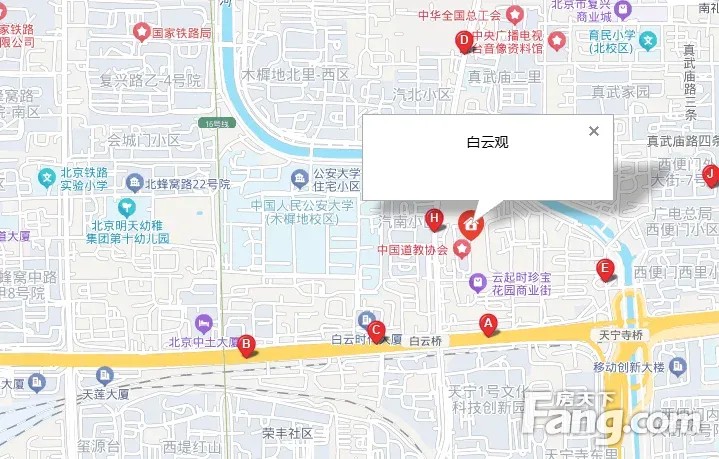Select map marker A
This screenshot has height=459, width=719.
[x=488, y=324]
